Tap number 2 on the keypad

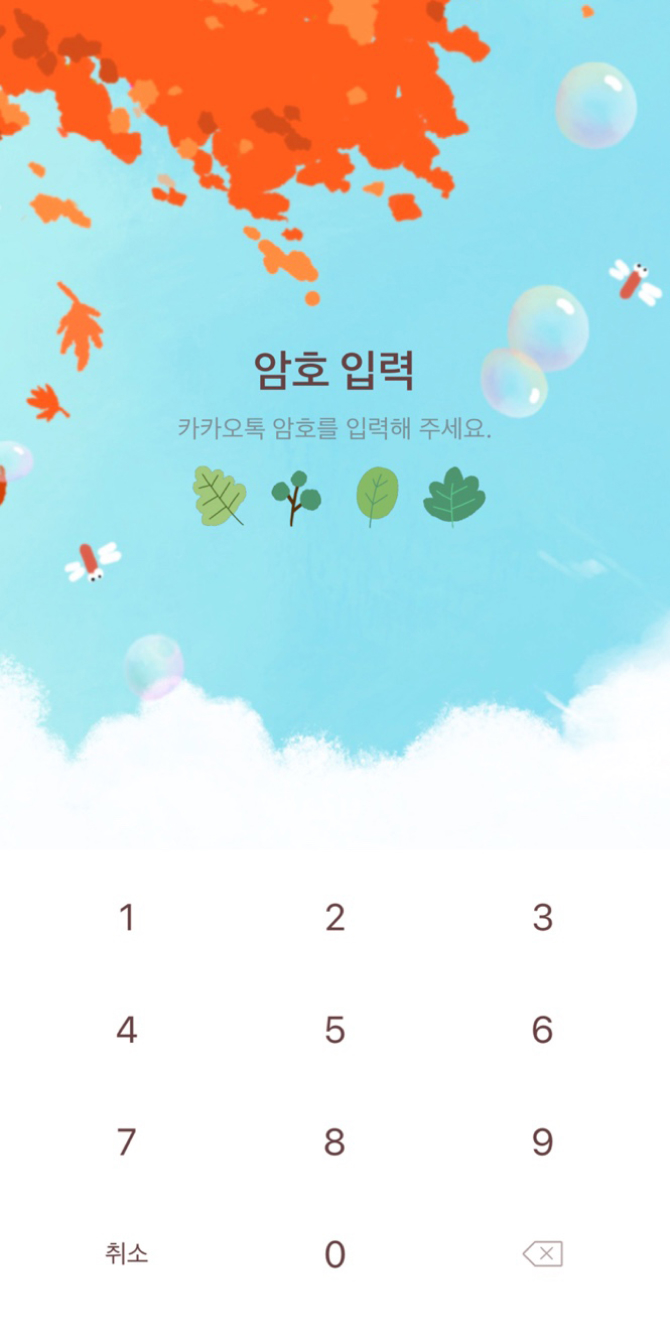click(335, 917)
